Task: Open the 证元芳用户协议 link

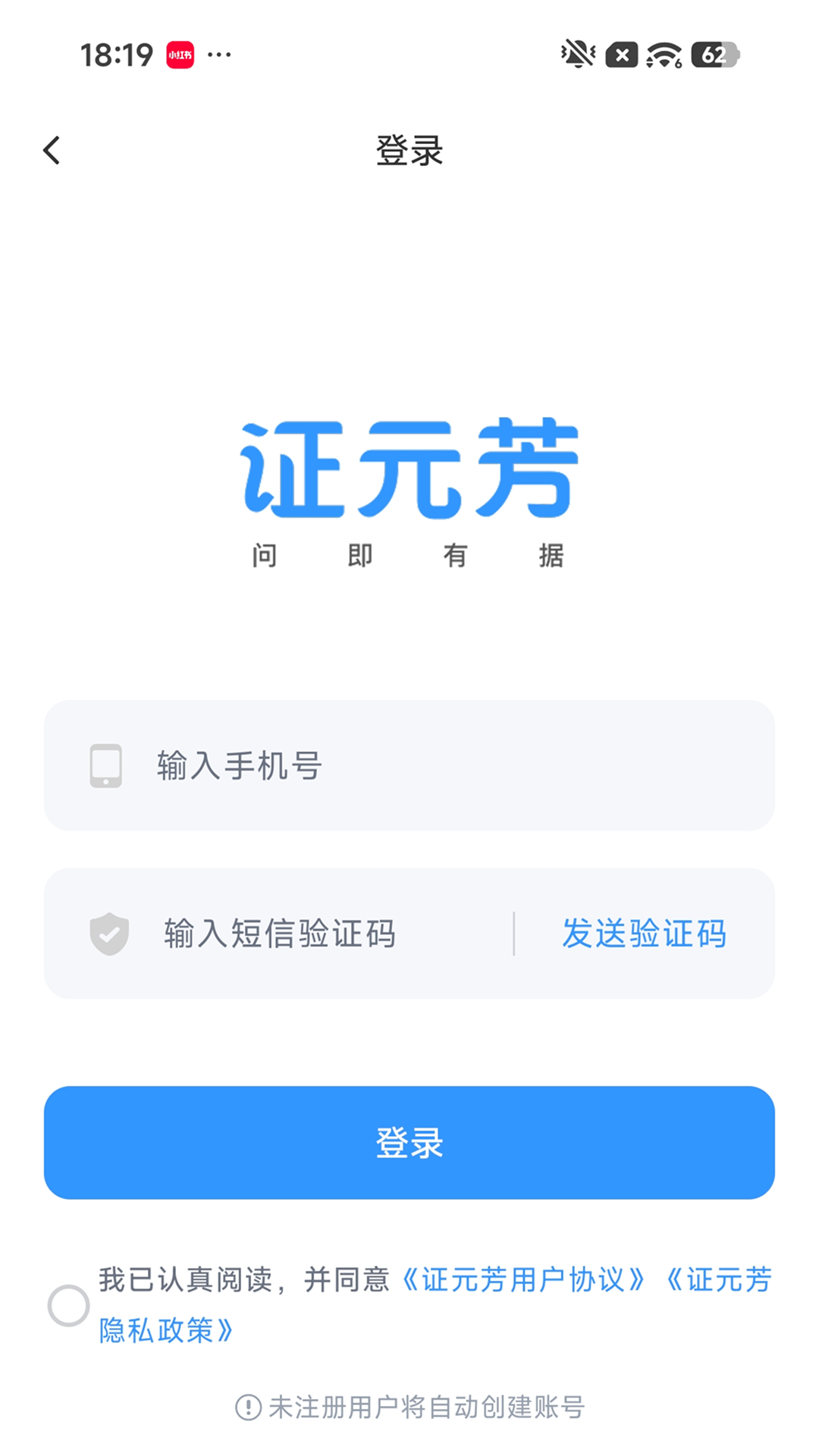Action: tap(523, 1280)
